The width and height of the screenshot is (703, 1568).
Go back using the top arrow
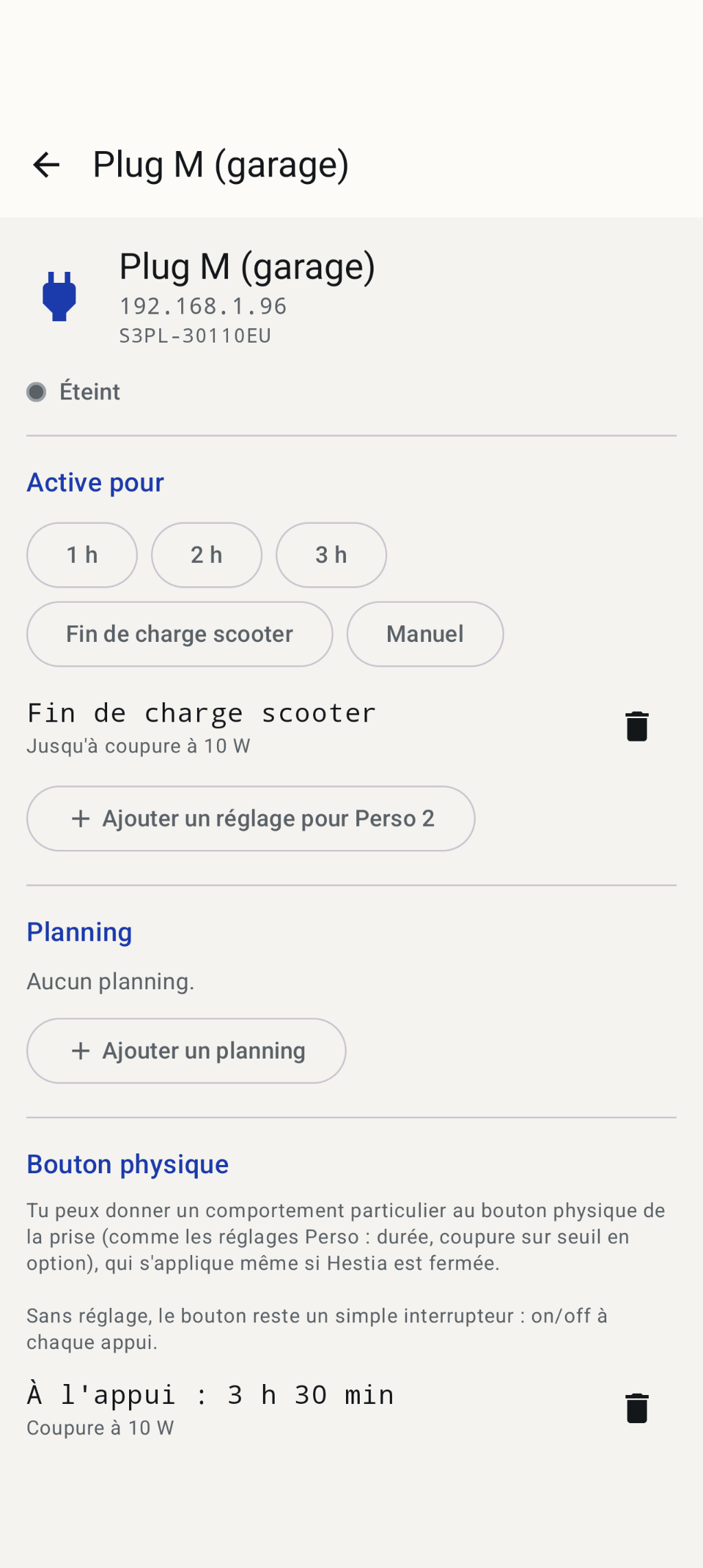click(x=47, y=165)
